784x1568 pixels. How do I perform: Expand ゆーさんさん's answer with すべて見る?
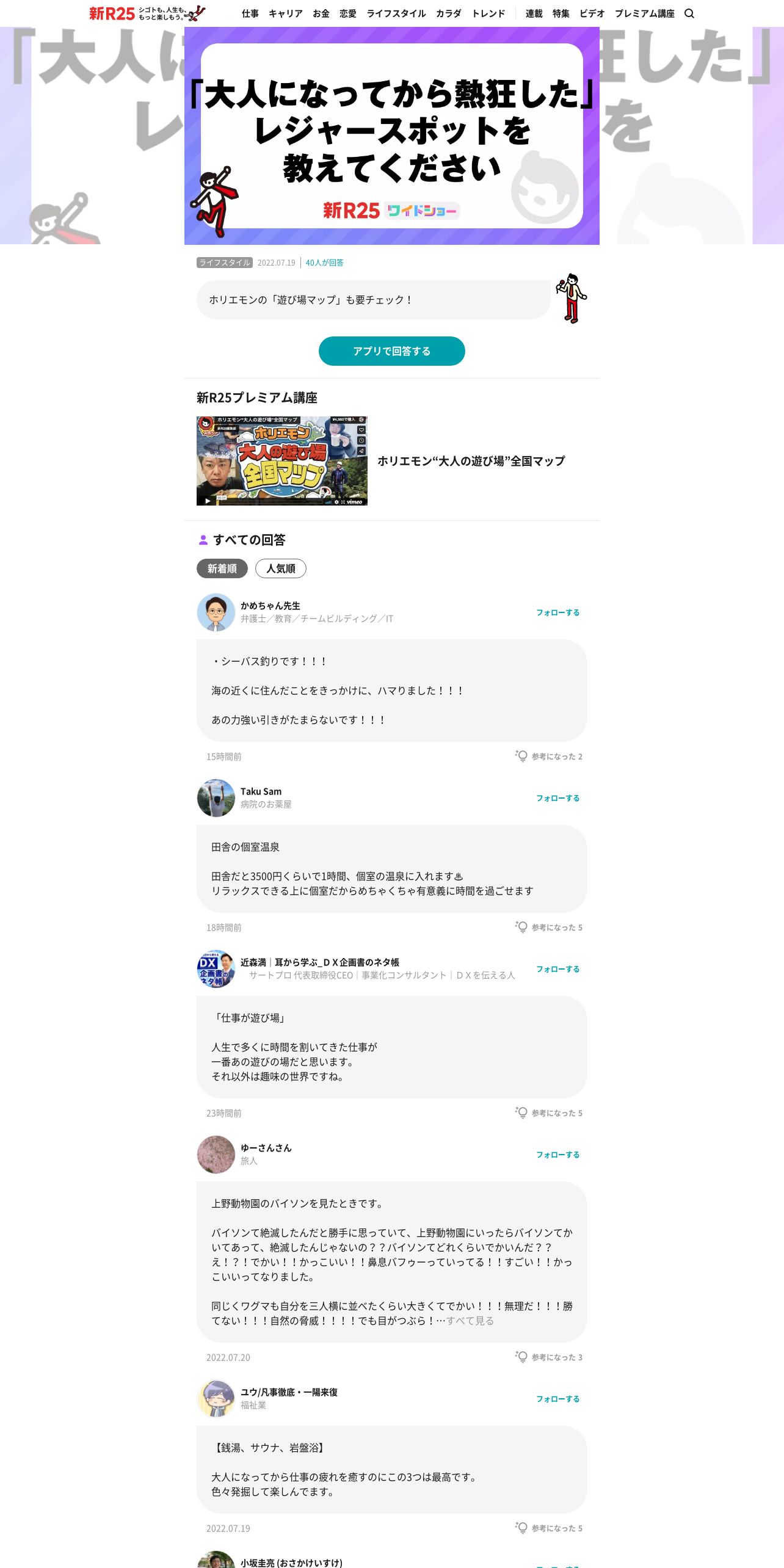point(470,1321)
